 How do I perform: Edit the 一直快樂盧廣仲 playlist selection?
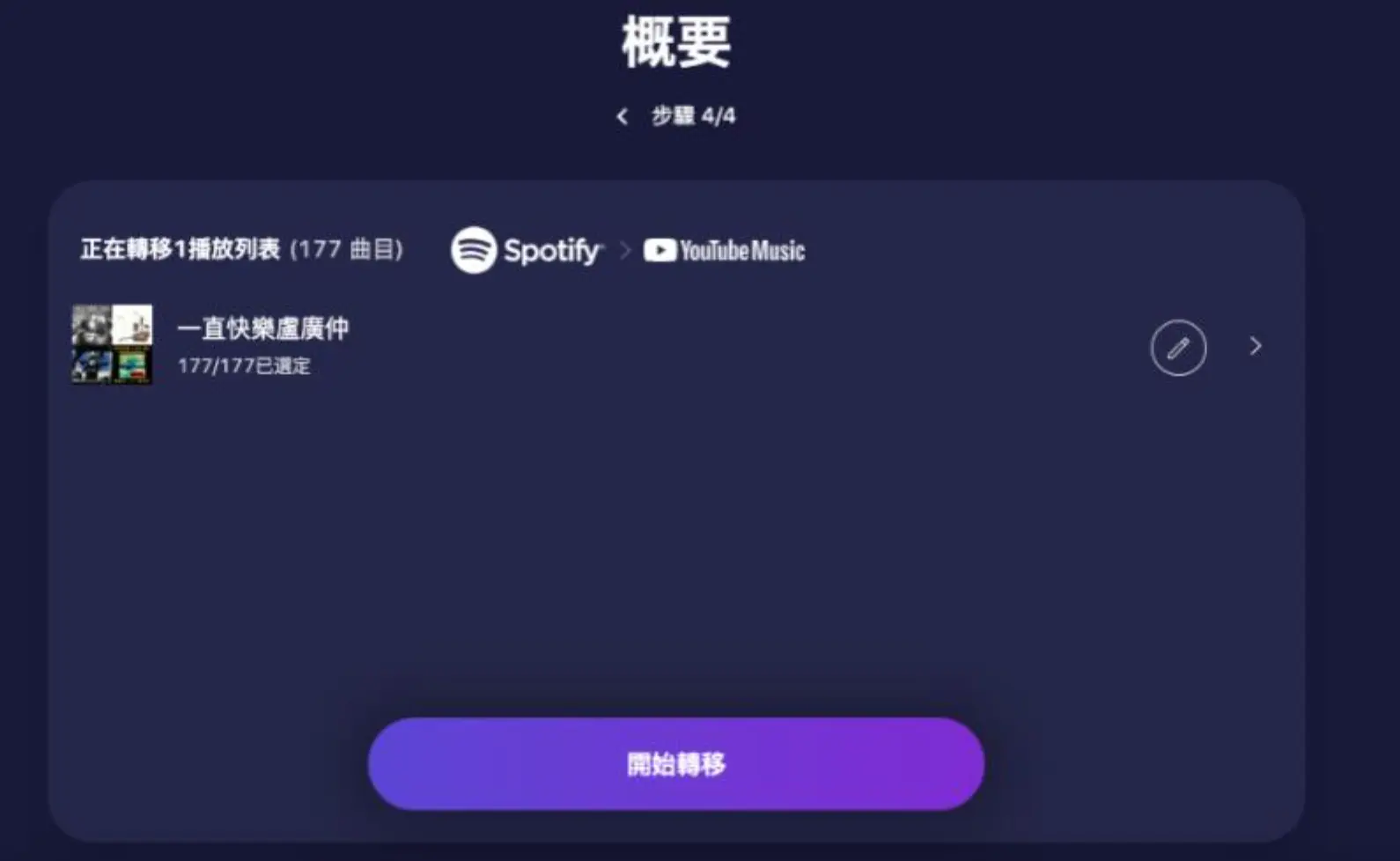pos(1178,348)
